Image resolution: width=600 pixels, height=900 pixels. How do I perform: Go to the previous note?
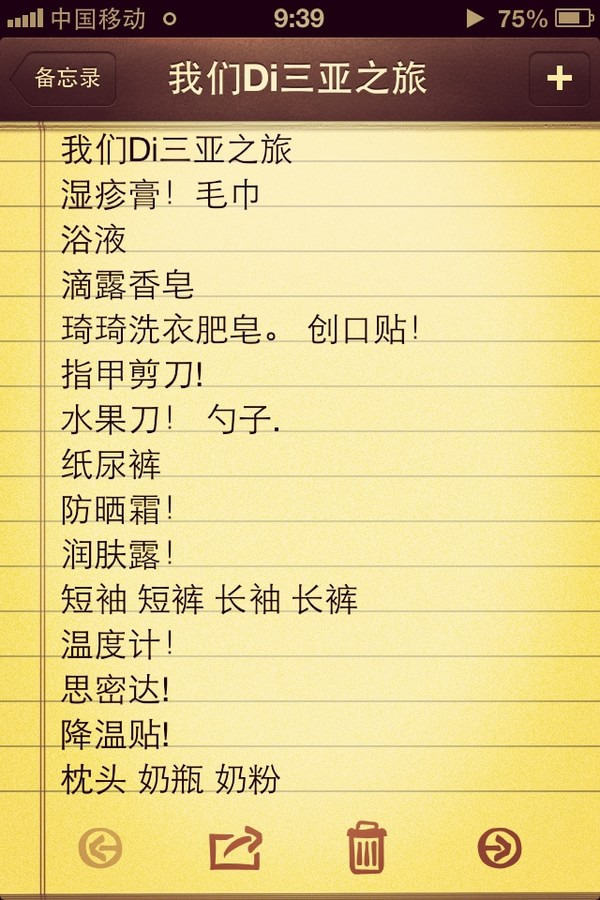click(x=100, y=849)
